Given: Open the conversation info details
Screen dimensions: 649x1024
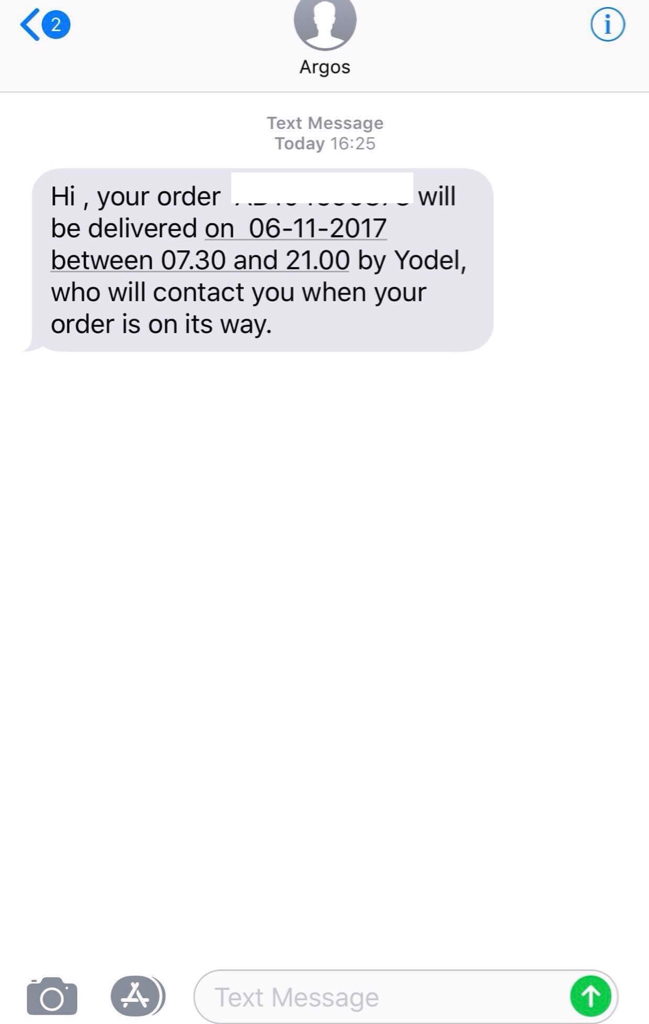Looking at the screenshot, I should (608, 25).
